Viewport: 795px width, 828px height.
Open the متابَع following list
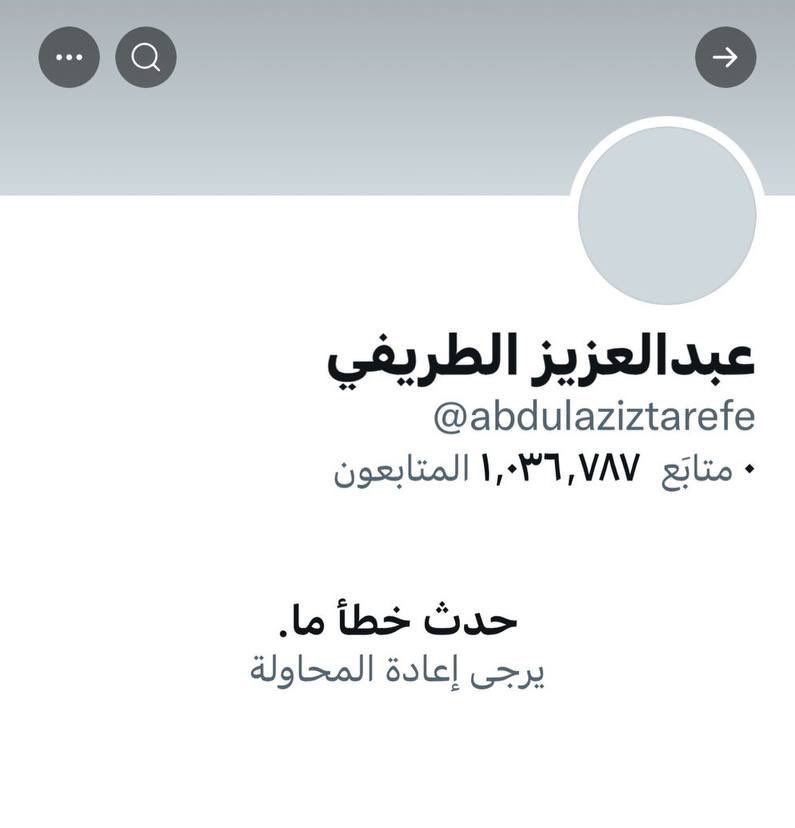[697, 471]
